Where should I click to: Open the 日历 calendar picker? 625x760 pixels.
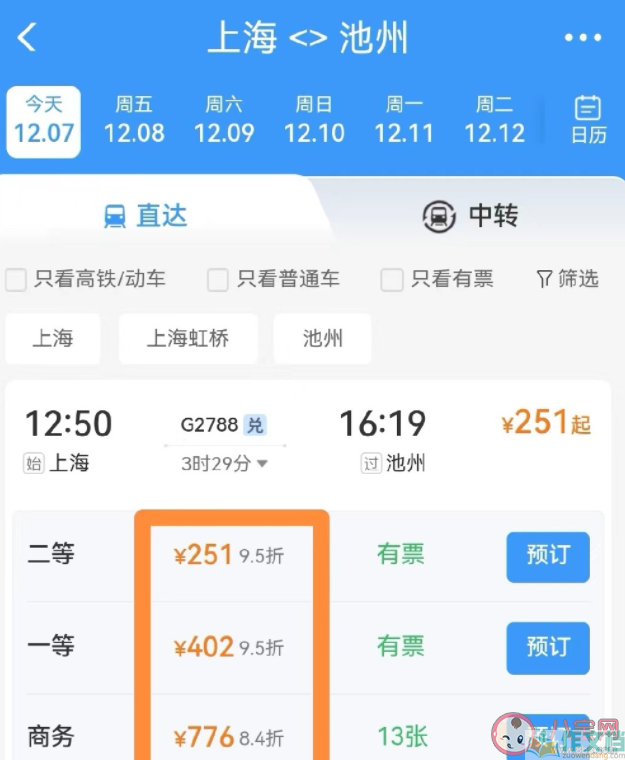coord(588,120)
